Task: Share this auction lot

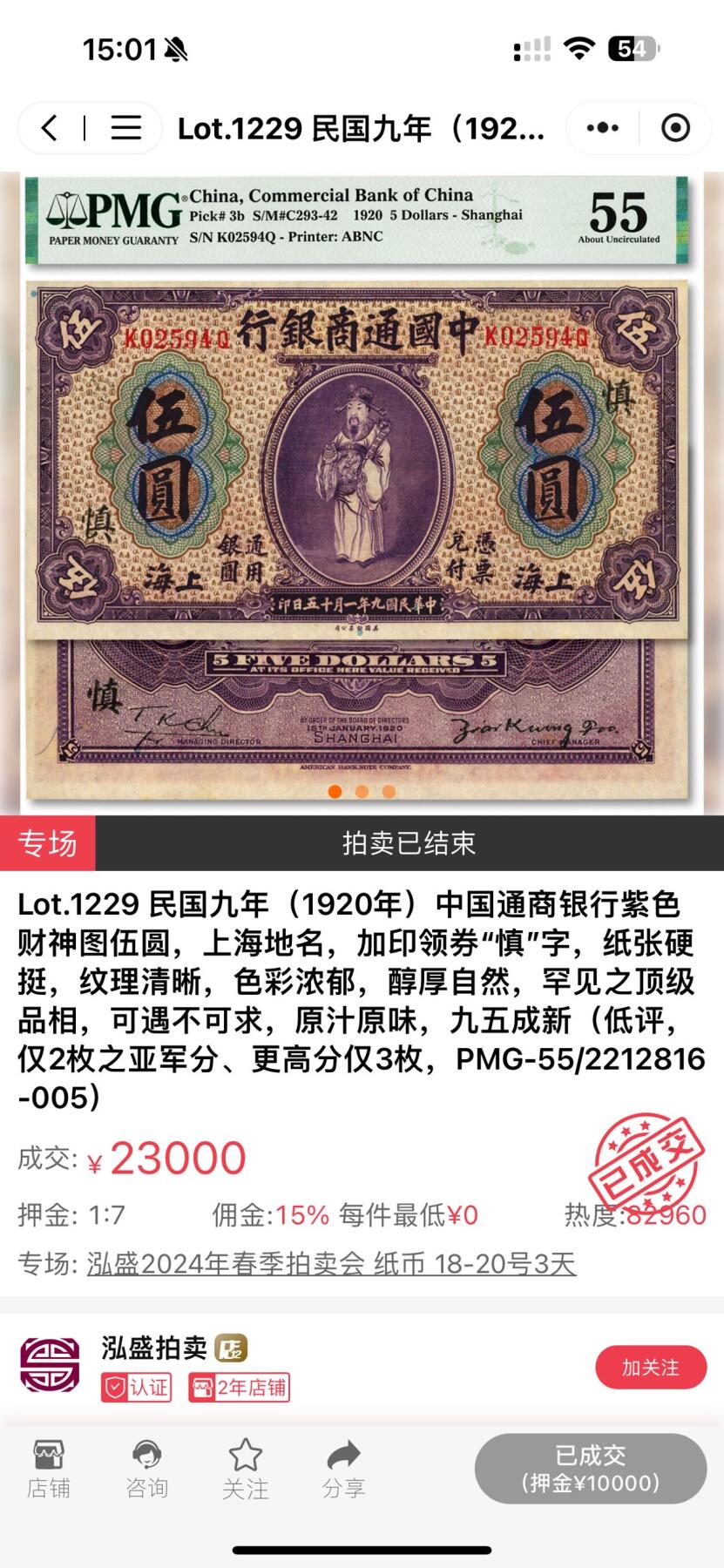Action: (x=343, y=1470)
